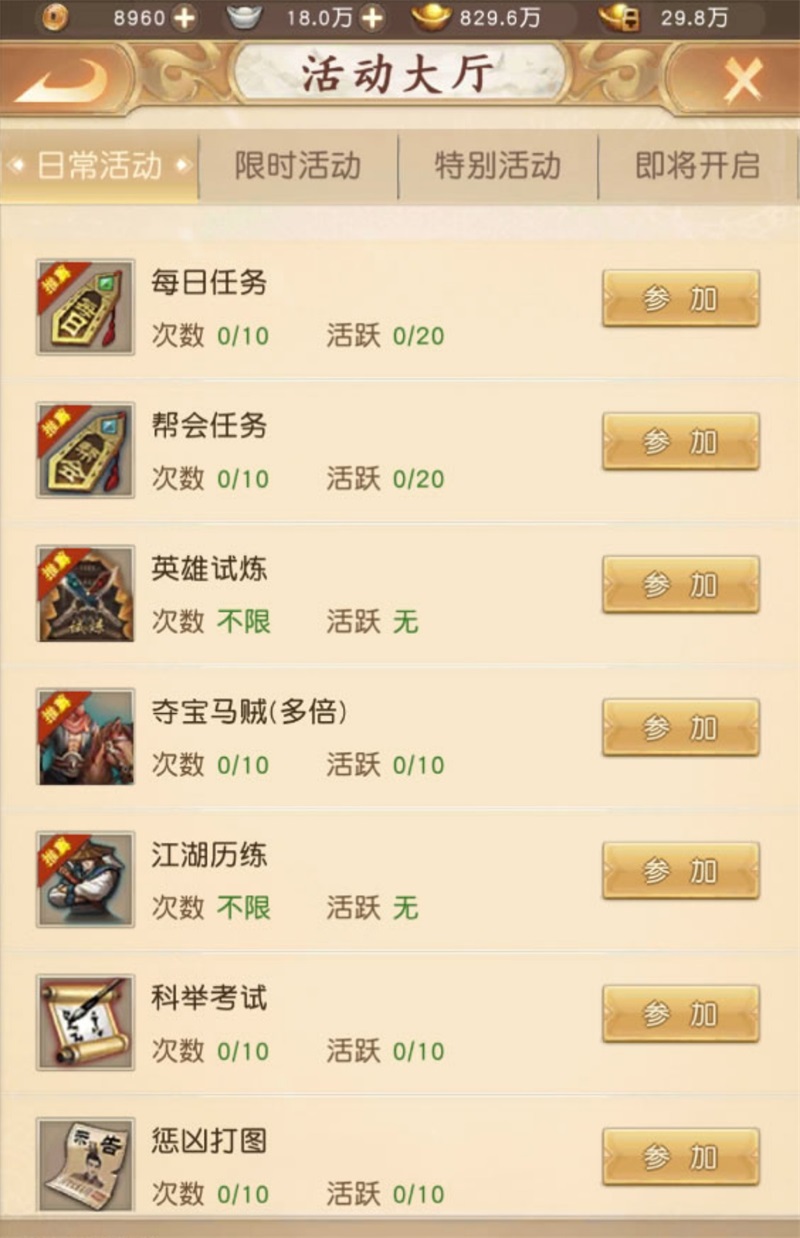Participate in 英雄试炼

point(680,584)
